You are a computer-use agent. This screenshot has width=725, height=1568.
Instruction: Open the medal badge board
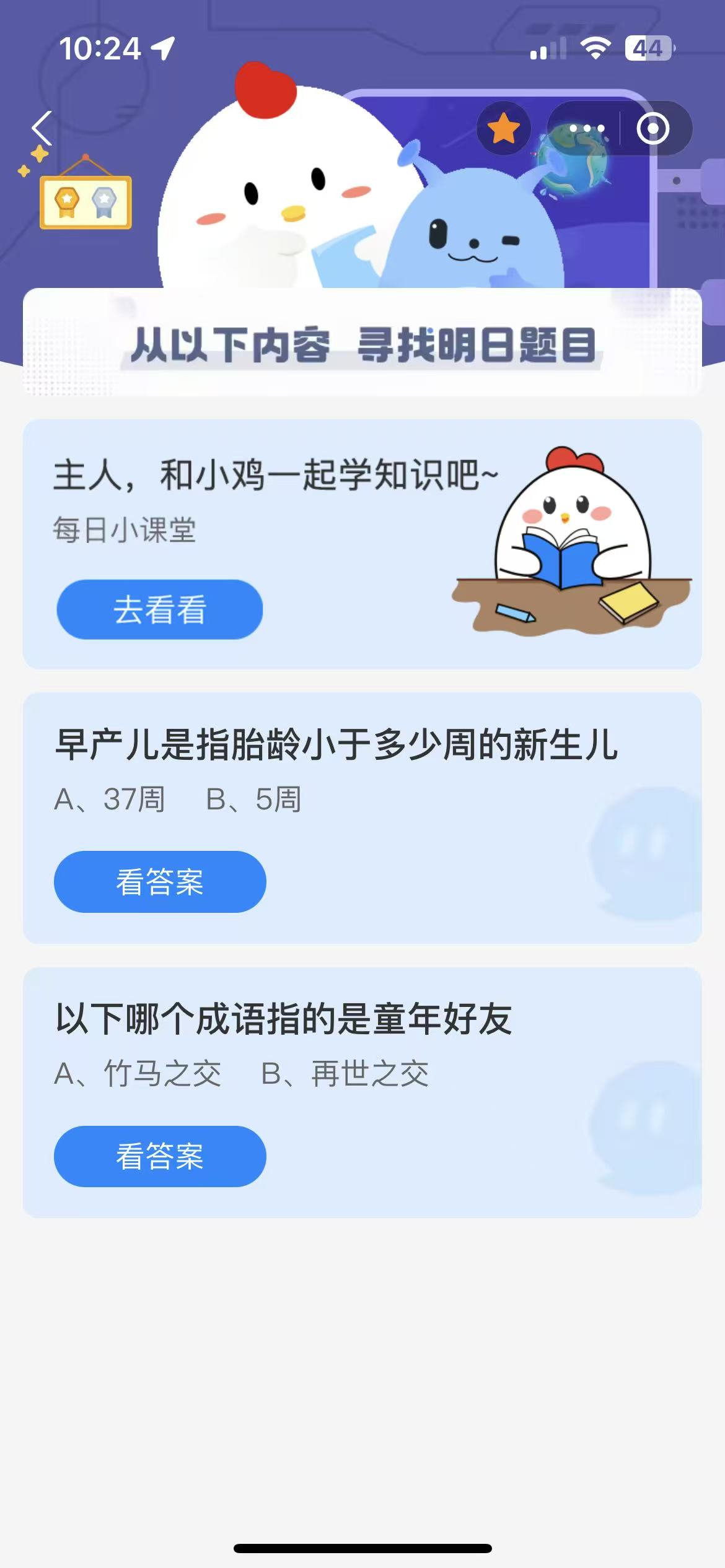[x=86, y=200]
